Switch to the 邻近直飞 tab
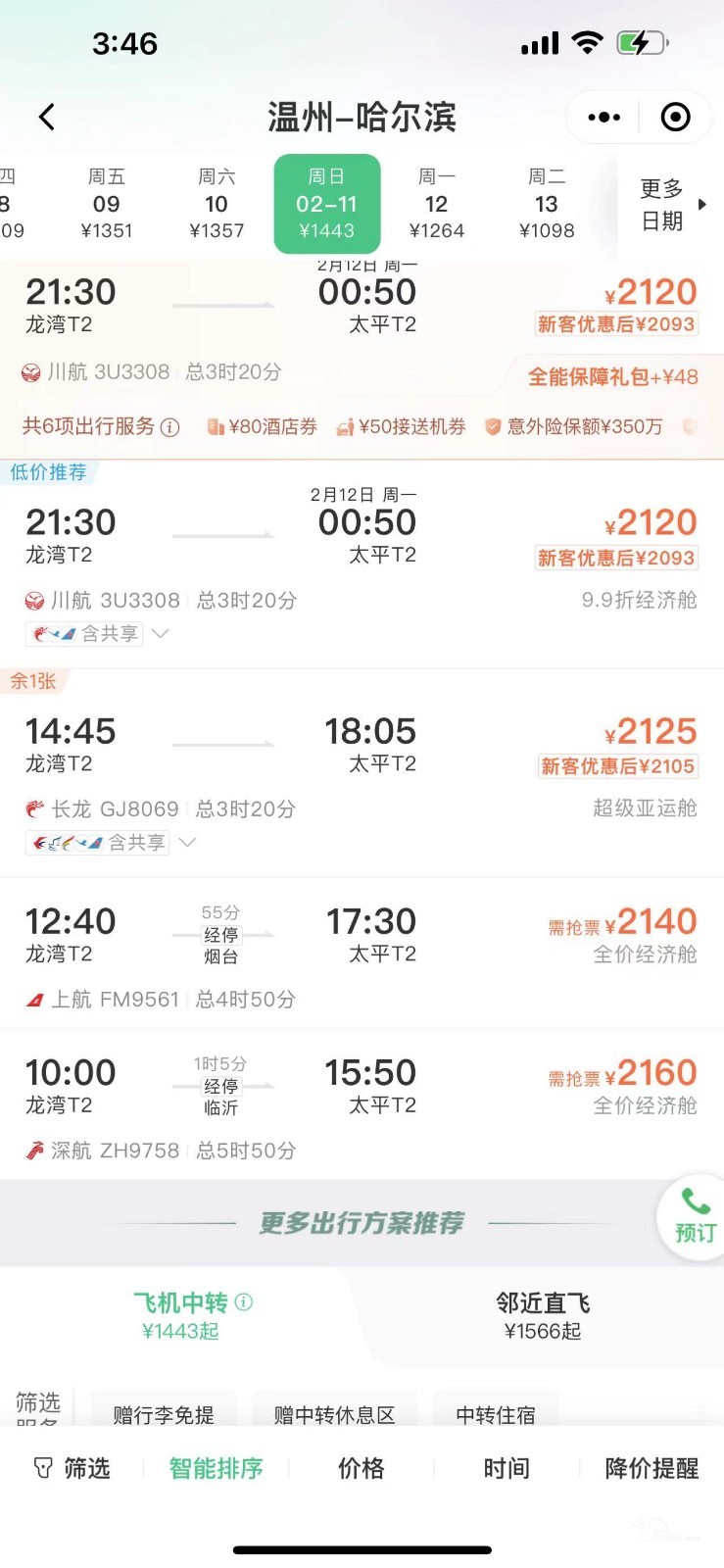 pyautogui.click(x=543, y=1315)
